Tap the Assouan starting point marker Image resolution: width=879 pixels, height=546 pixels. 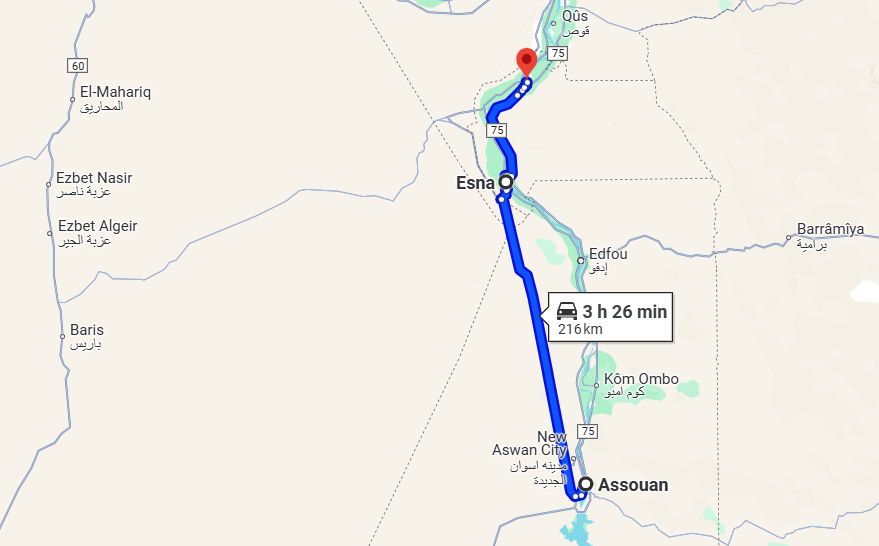click(585, 485)
